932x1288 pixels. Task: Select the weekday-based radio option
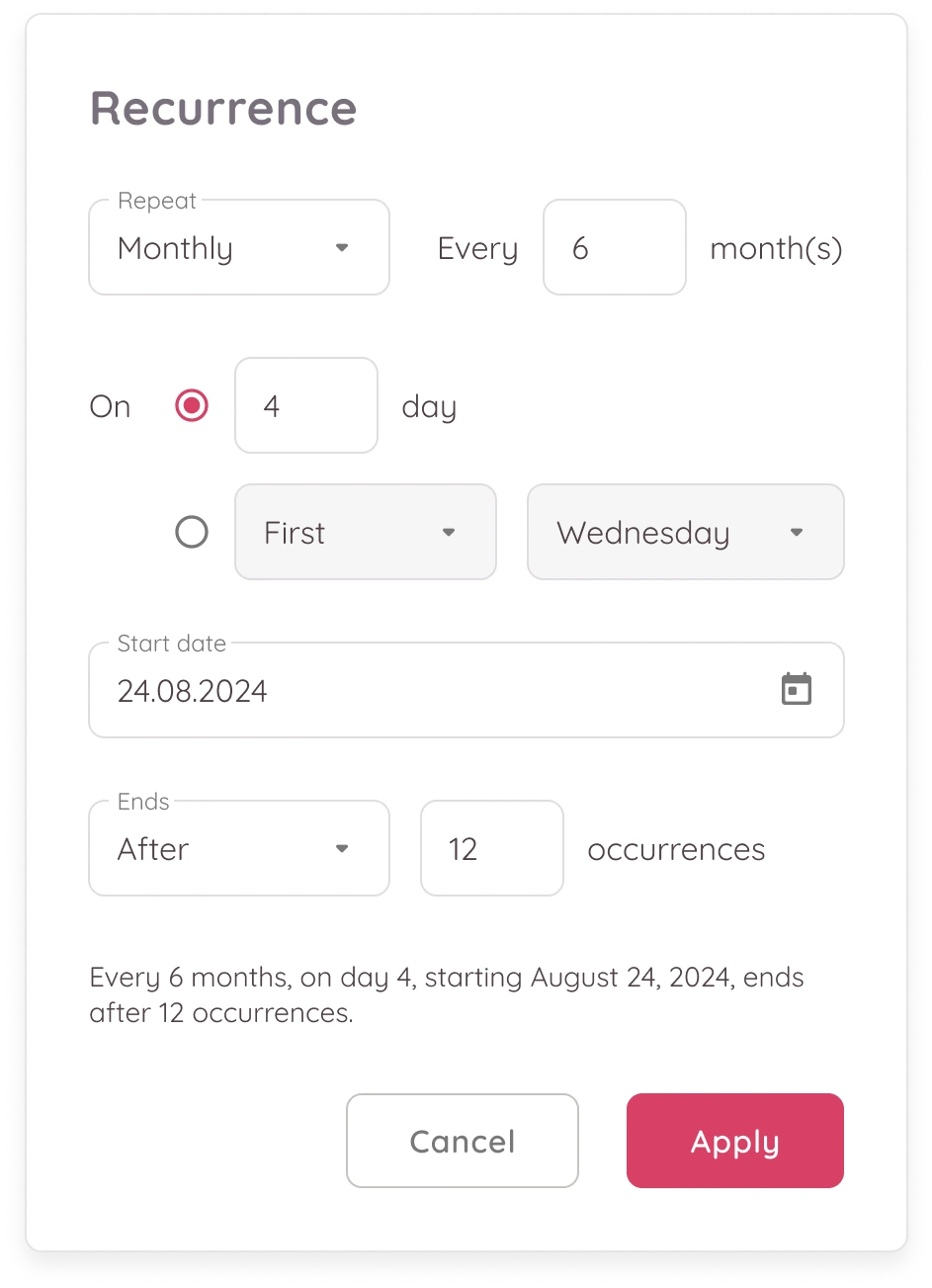(x=192, y=533)
